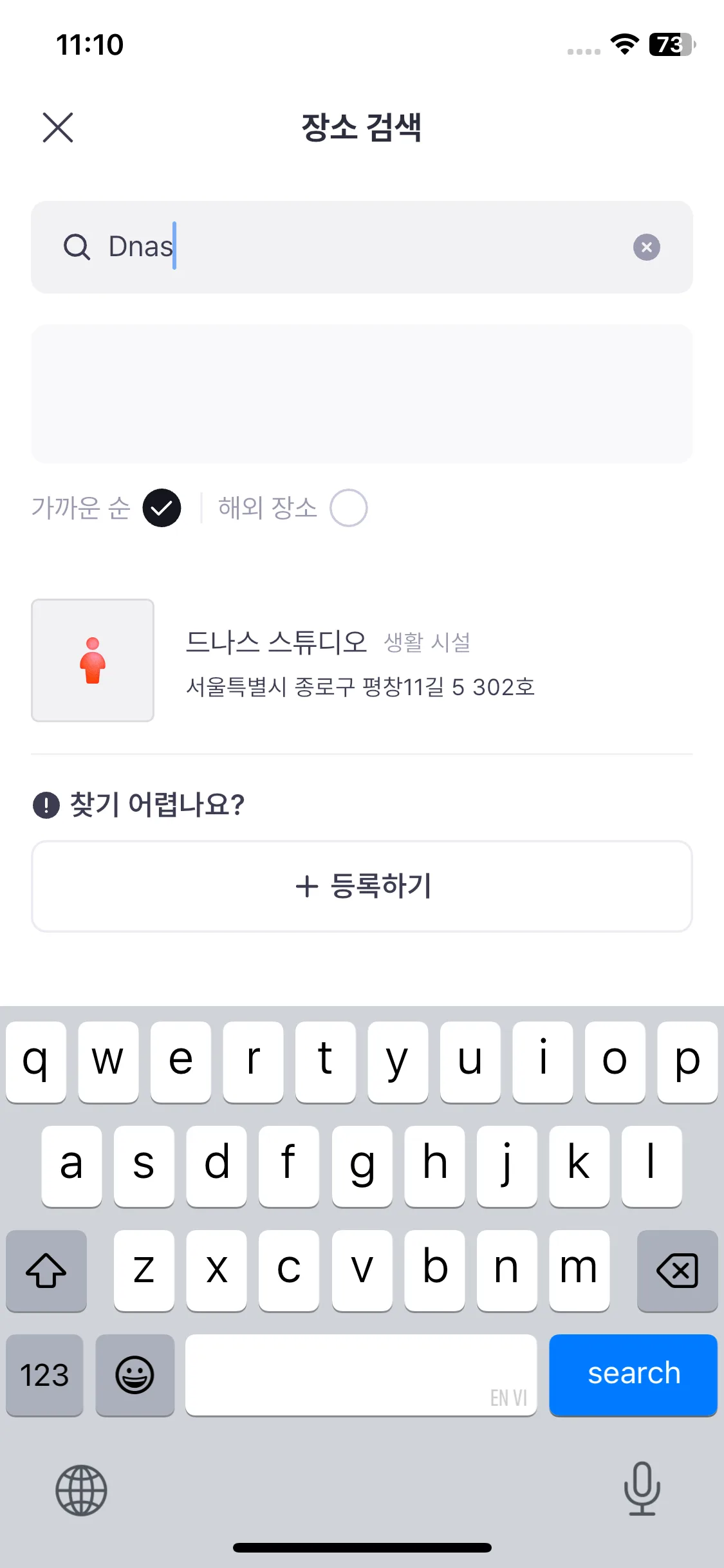Tap the emoji icon on the keyboard

(x=135, y=1376)
